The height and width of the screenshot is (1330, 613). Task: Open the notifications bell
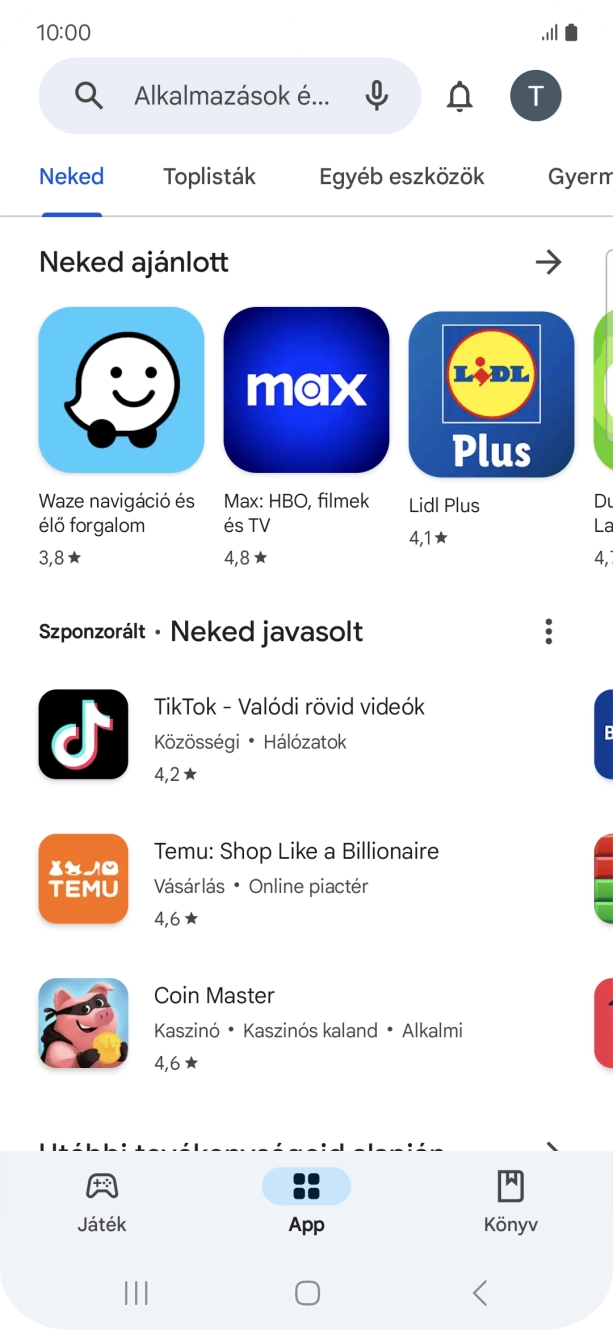click(459, 96)
